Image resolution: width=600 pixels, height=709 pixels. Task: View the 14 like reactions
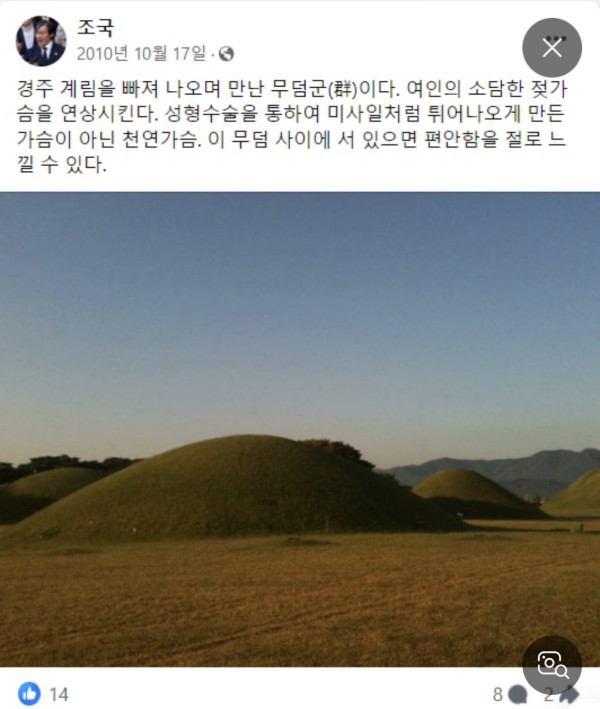(43, 694)
